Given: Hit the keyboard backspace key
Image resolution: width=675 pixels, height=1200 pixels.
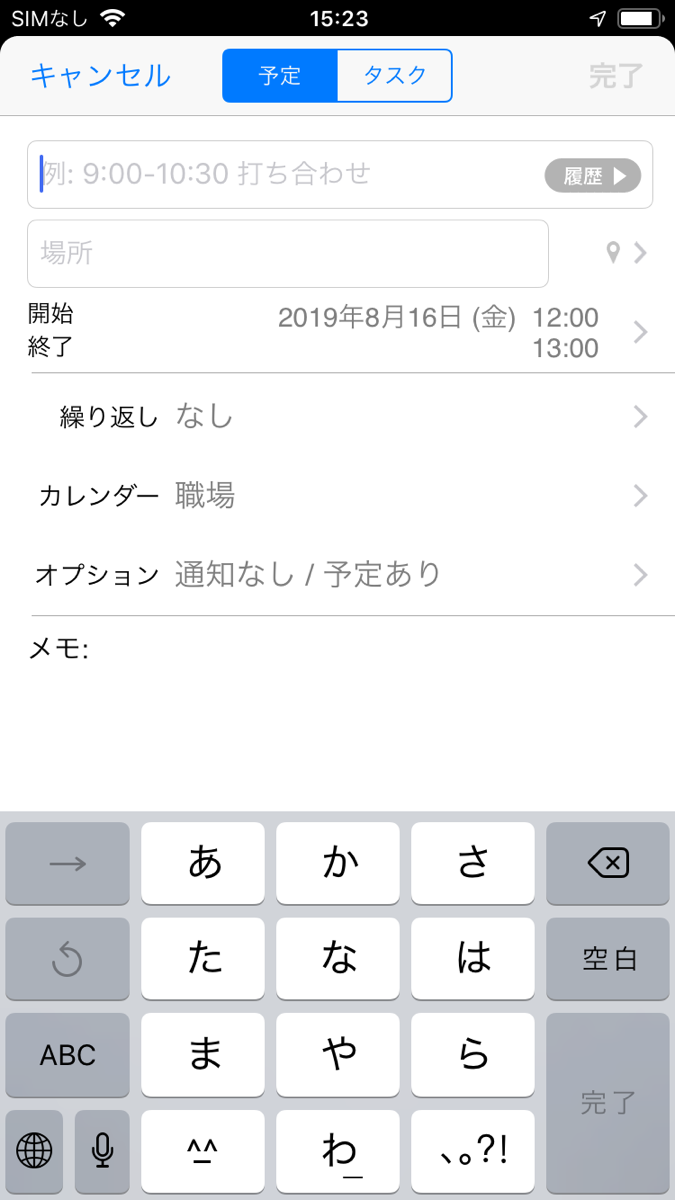Looking at the screenshot, I should (608, 862).
